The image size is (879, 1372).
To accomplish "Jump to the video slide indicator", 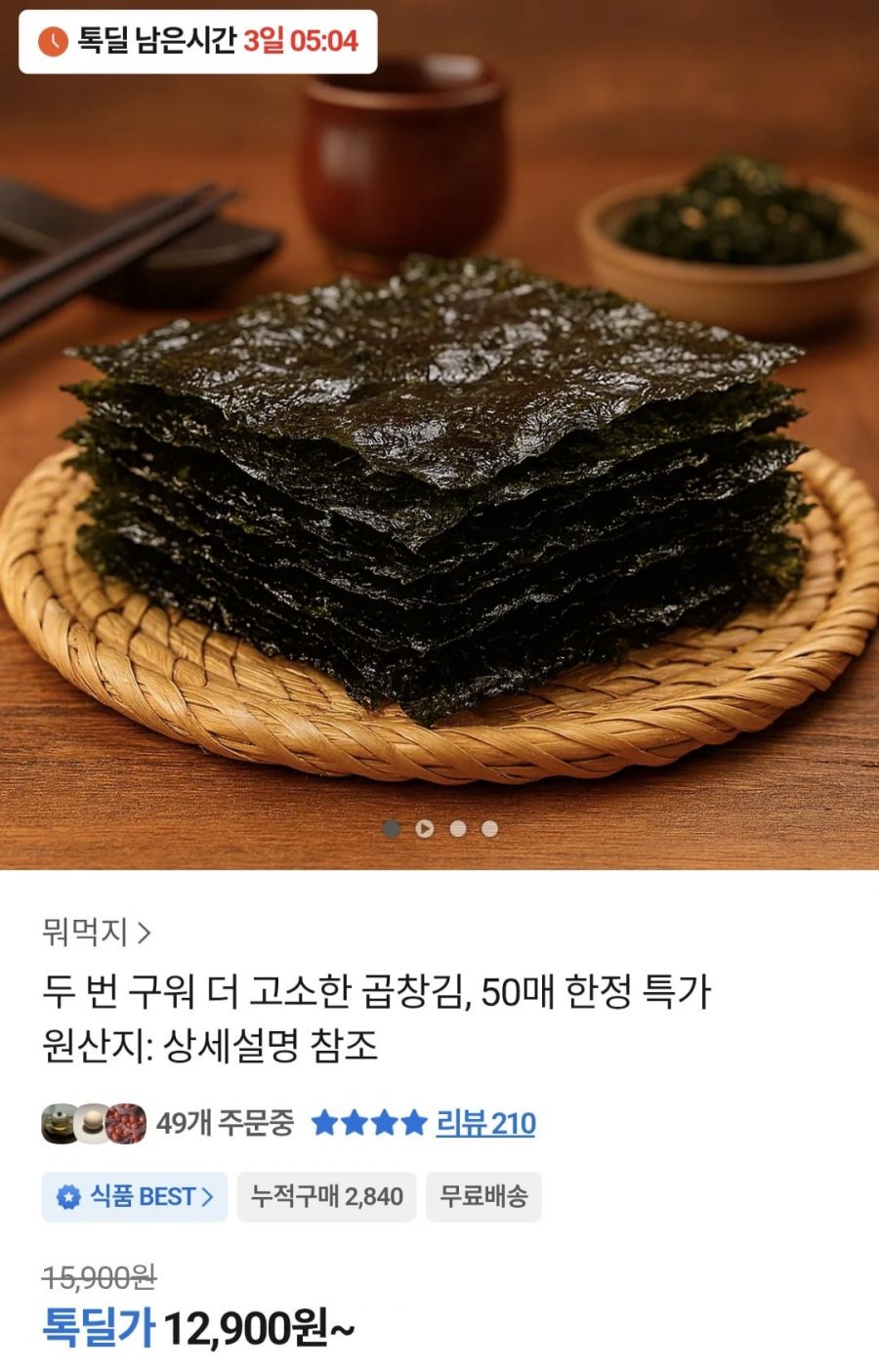I will (x=425, y=828).
